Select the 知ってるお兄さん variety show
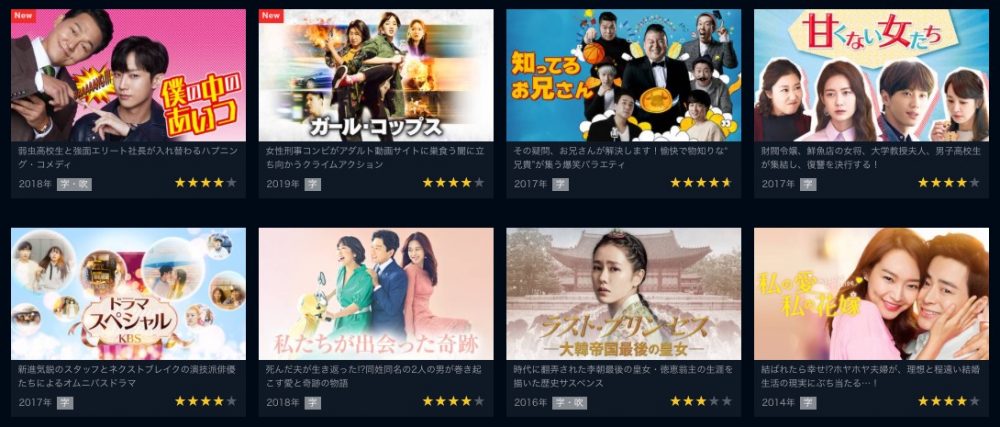 point(623,76)
